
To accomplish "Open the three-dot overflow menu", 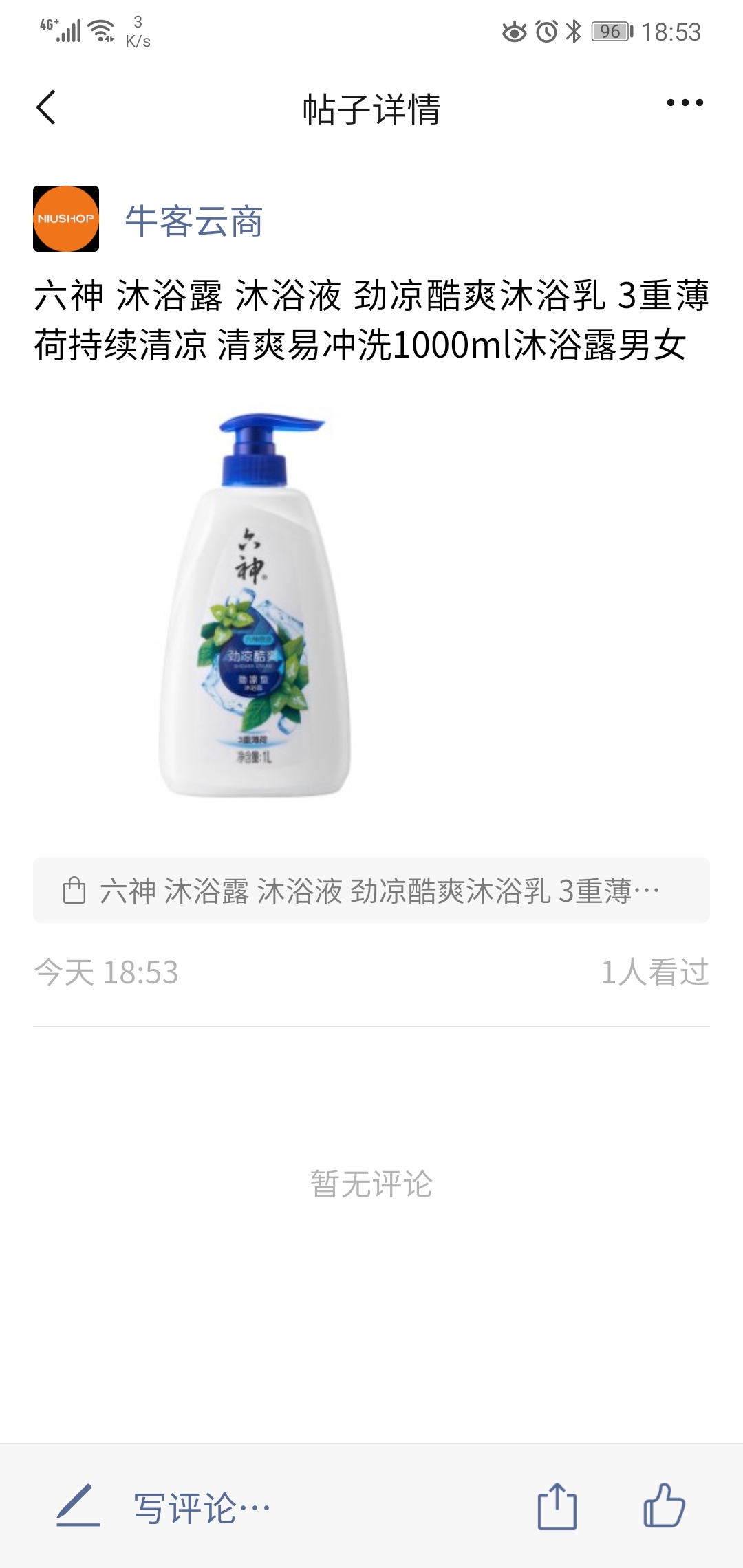I will 685,103.
